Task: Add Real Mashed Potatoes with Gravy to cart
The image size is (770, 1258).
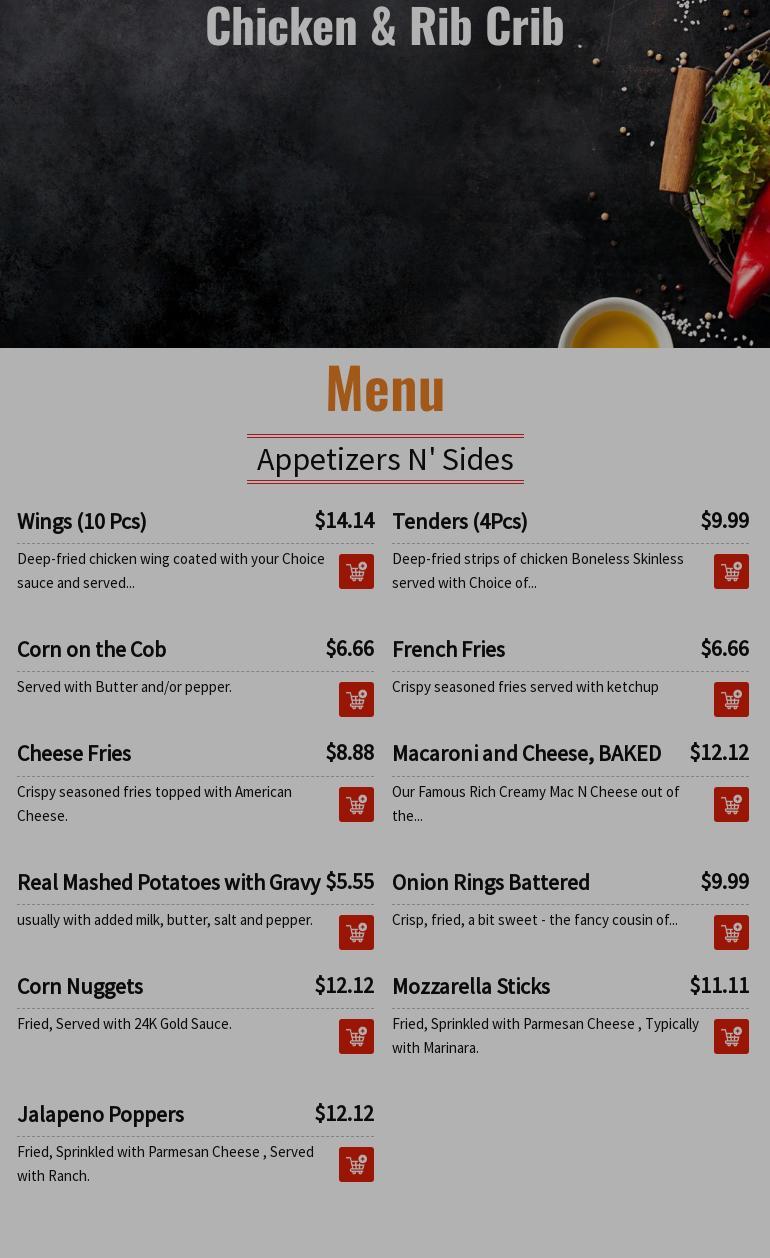Action: click(356, 933)
